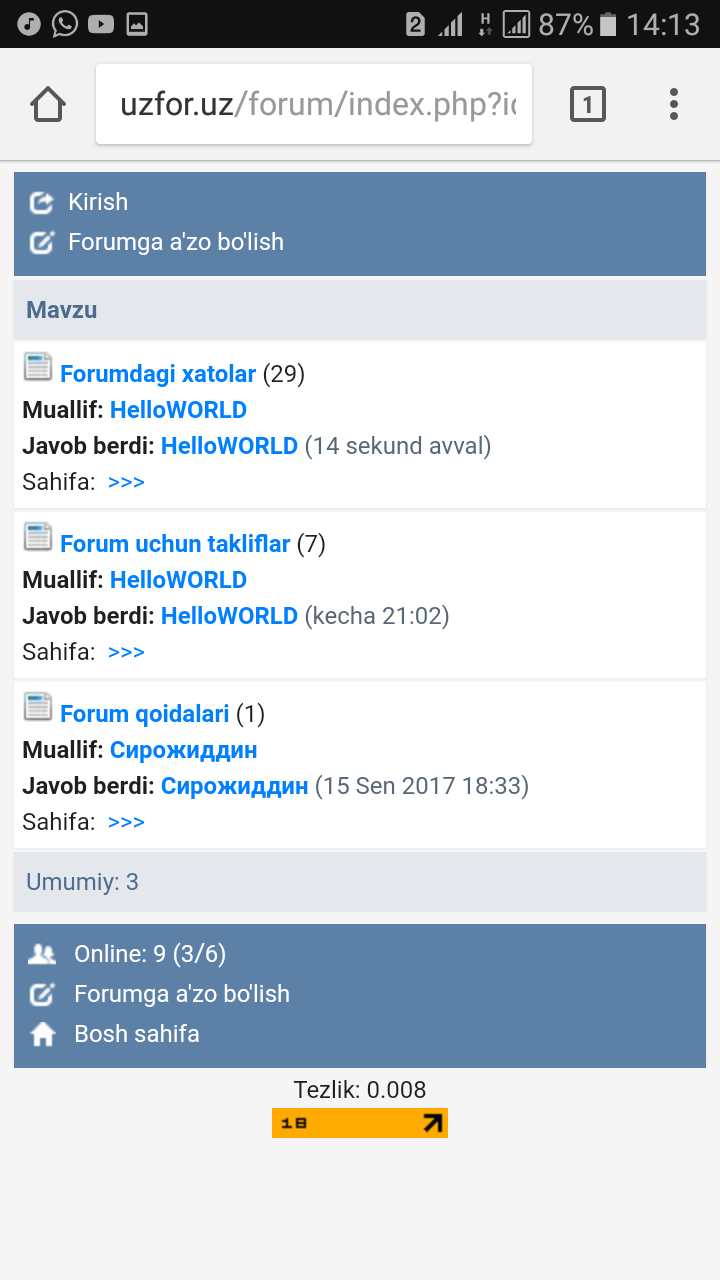Go to last page of Forum uchun takliflar
720x1280 pixels.
point(126,652)
